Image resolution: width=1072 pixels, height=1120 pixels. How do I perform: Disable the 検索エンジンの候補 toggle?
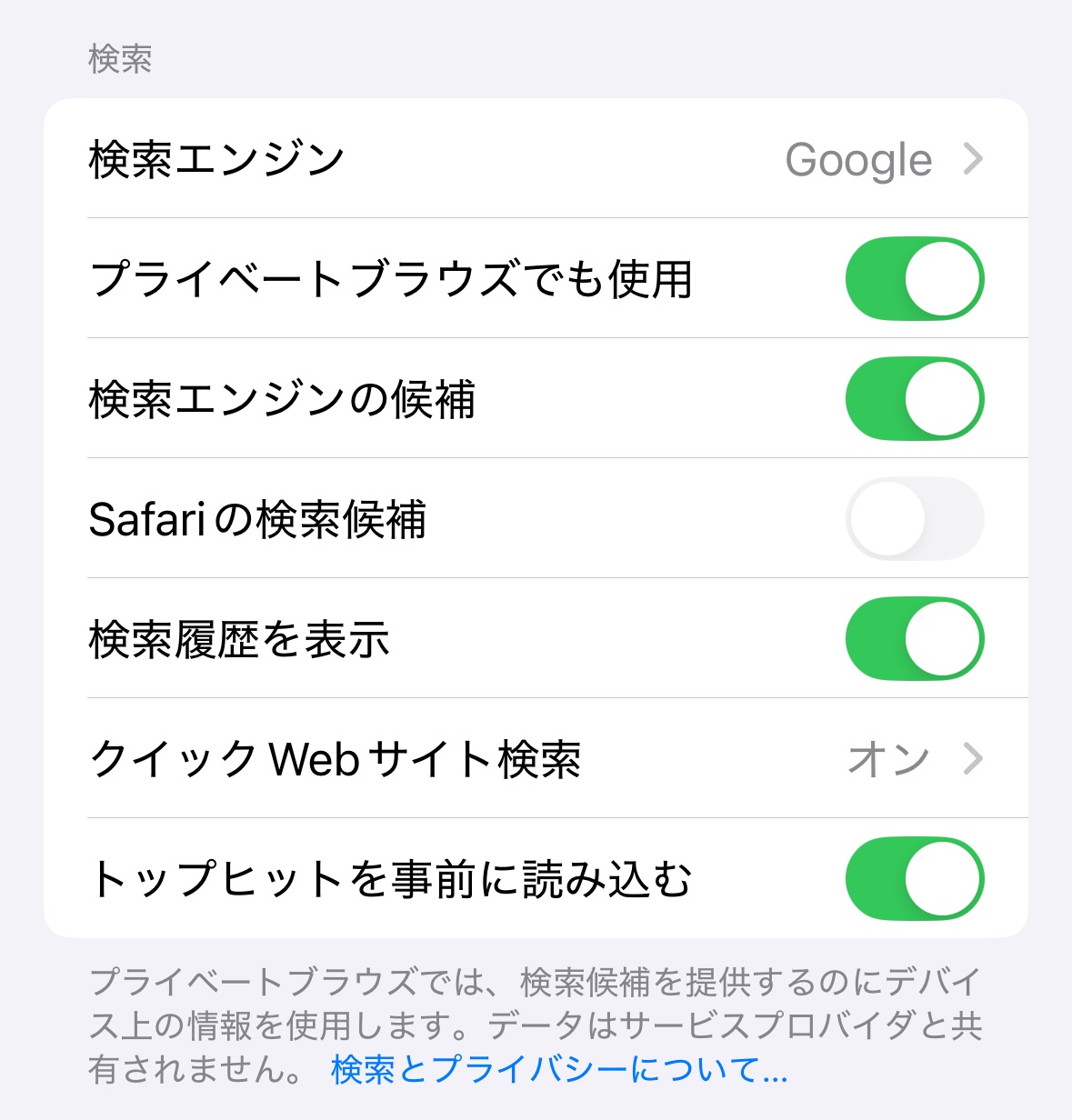point(914,399)
